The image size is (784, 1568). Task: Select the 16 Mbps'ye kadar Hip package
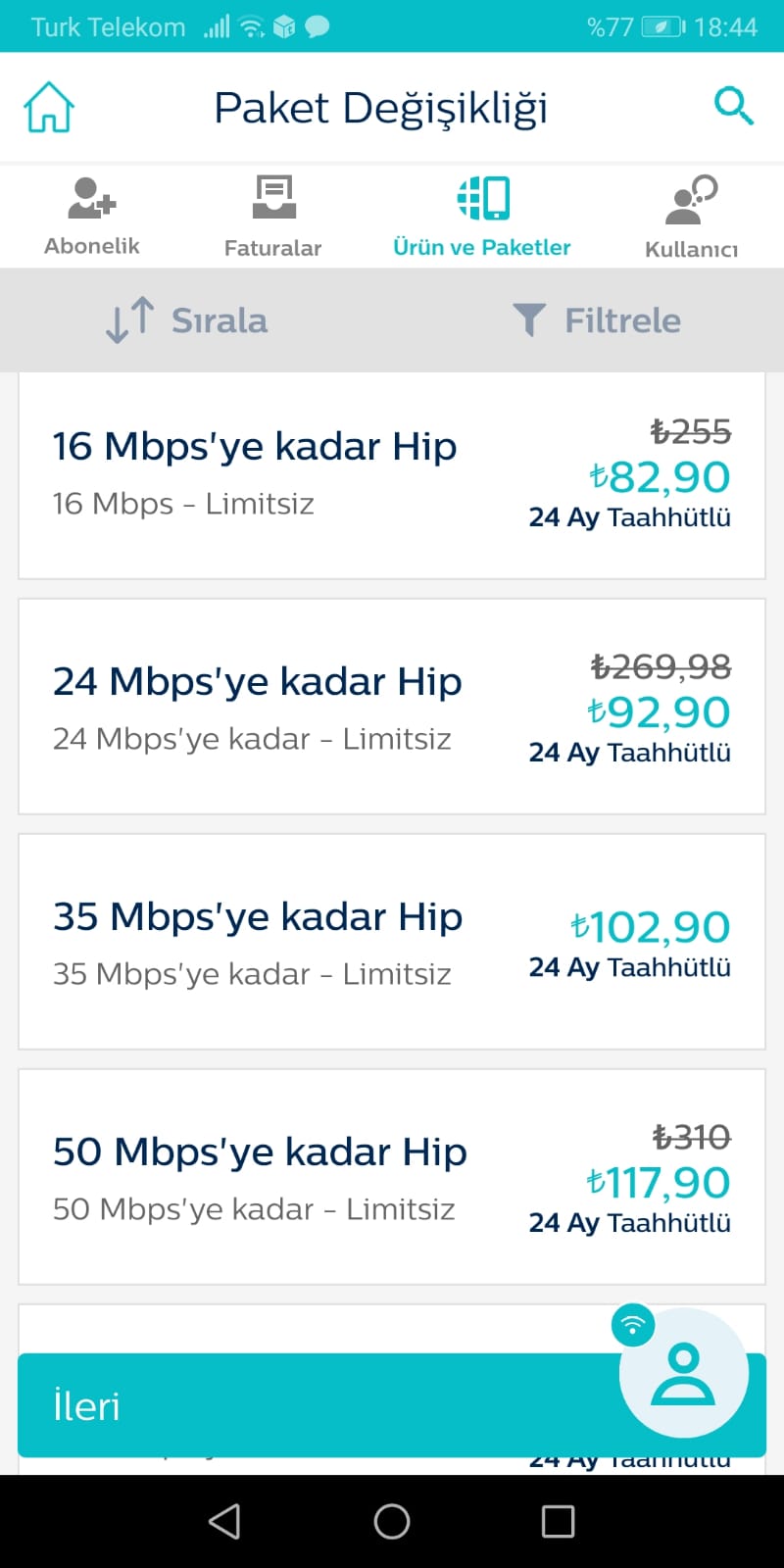coord(392,475)
